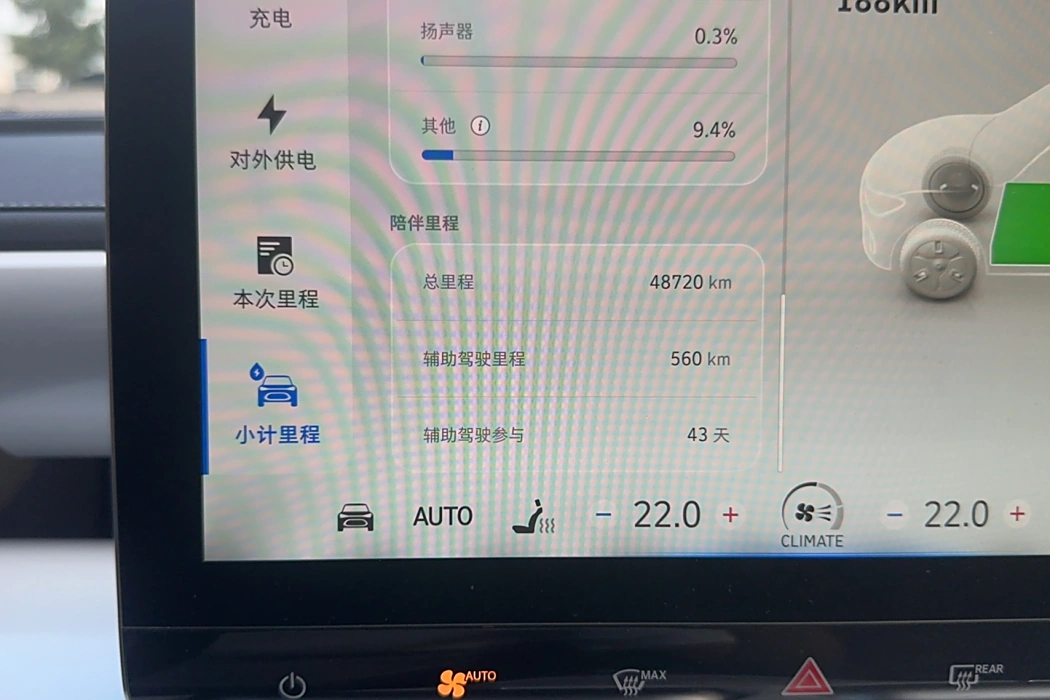The height and width of the screenshot is (700, 1050).
Task: Select the 小计里程 subtotal mileage tab
Action: (277, 405)
